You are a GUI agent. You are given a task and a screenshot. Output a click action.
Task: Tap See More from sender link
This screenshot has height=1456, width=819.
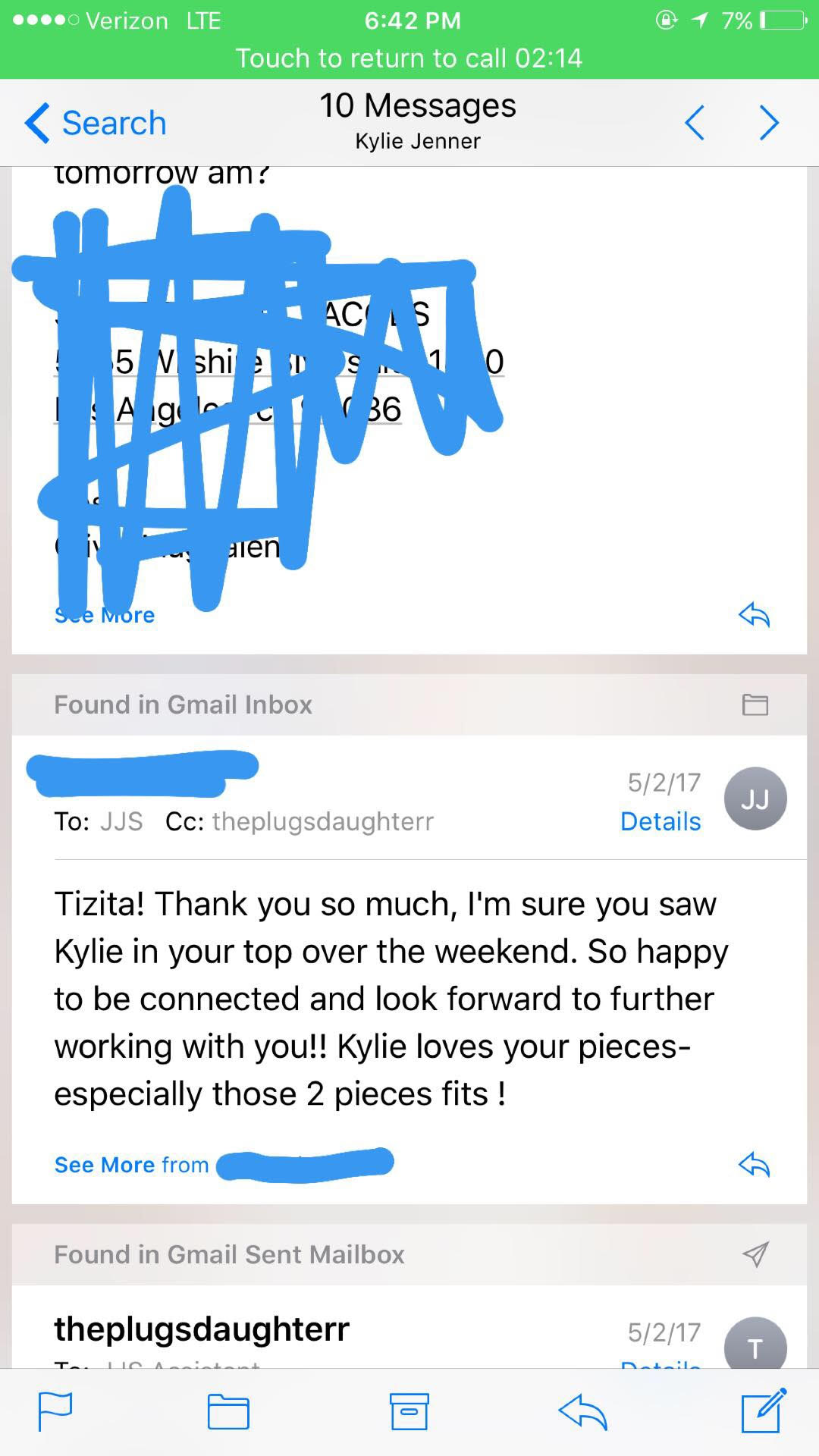pyautogui.click(x=103, y=1164)
